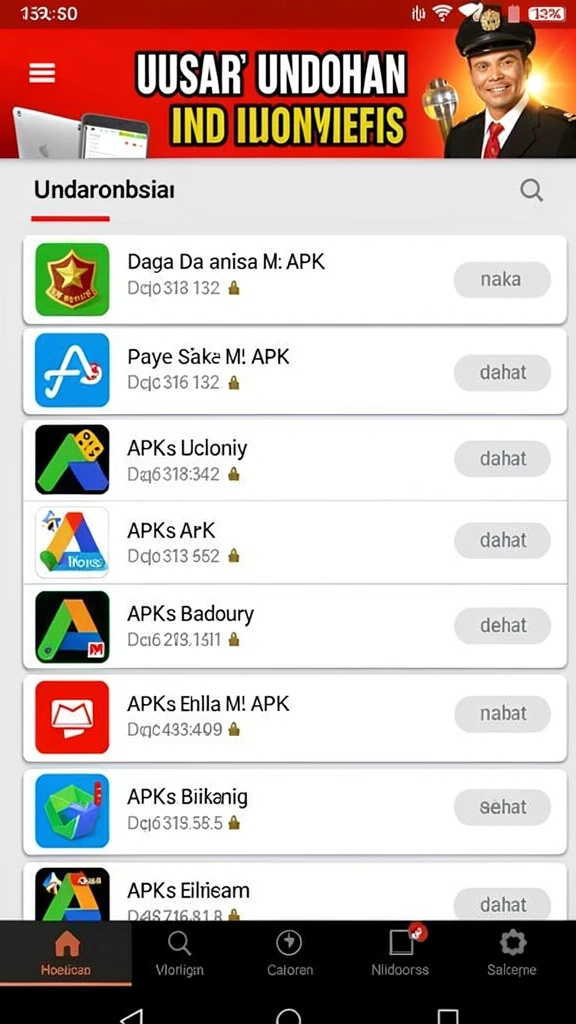Switch to the Caloren tab
576x1024 pixels.
click(x=289, y=953)
